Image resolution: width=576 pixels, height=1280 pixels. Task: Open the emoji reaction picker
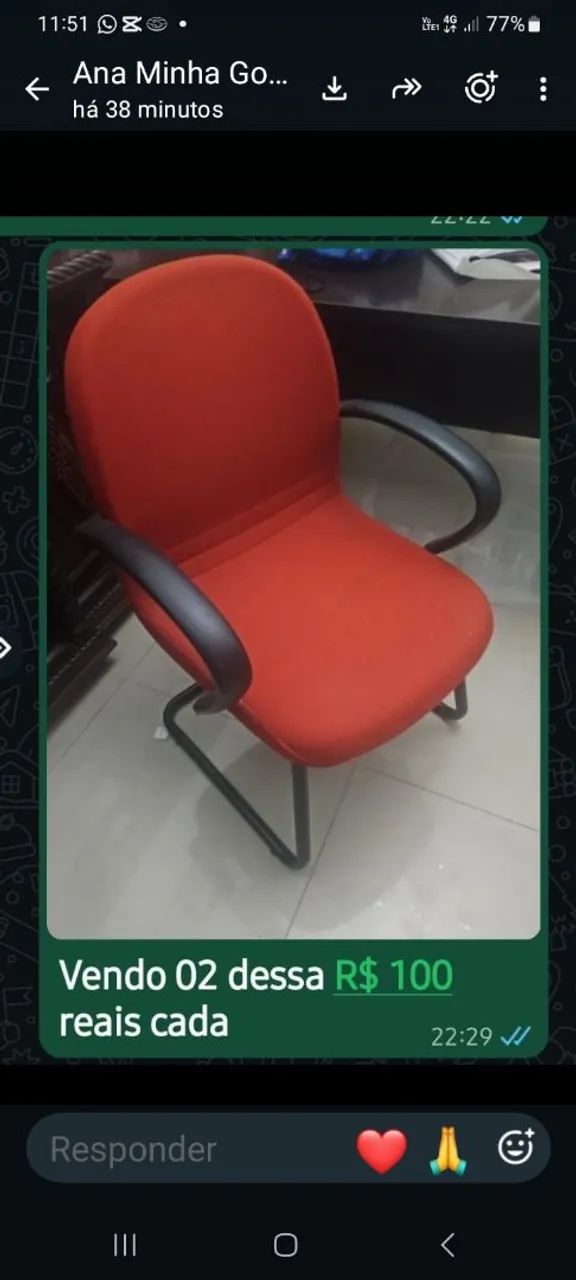[x=516, y=1148]
